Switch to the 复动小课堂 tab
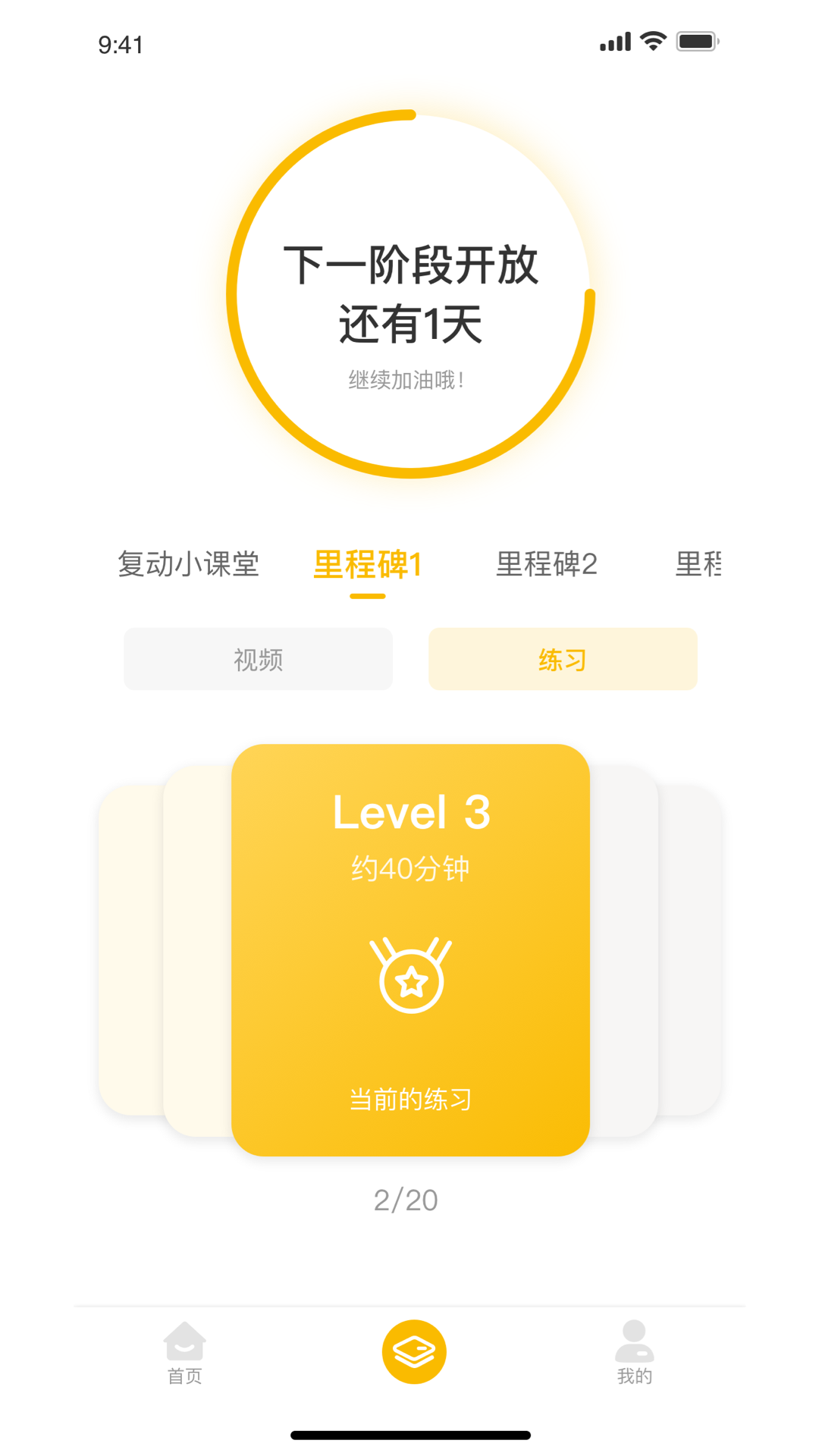The width and height of the screenshot is (819, 1456). (188, 564)
